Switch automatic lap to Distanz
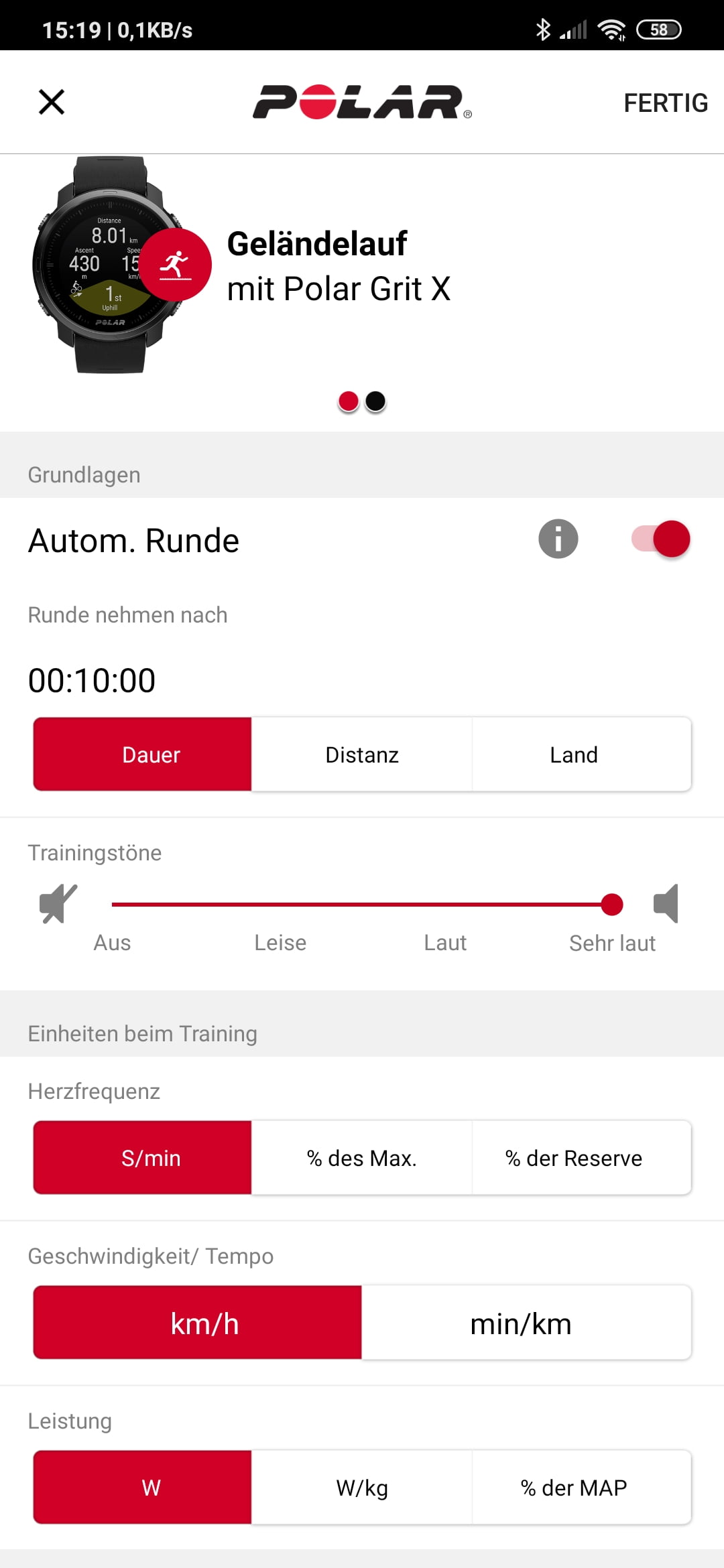This screenshot has height=1568, width=724. 362,755
